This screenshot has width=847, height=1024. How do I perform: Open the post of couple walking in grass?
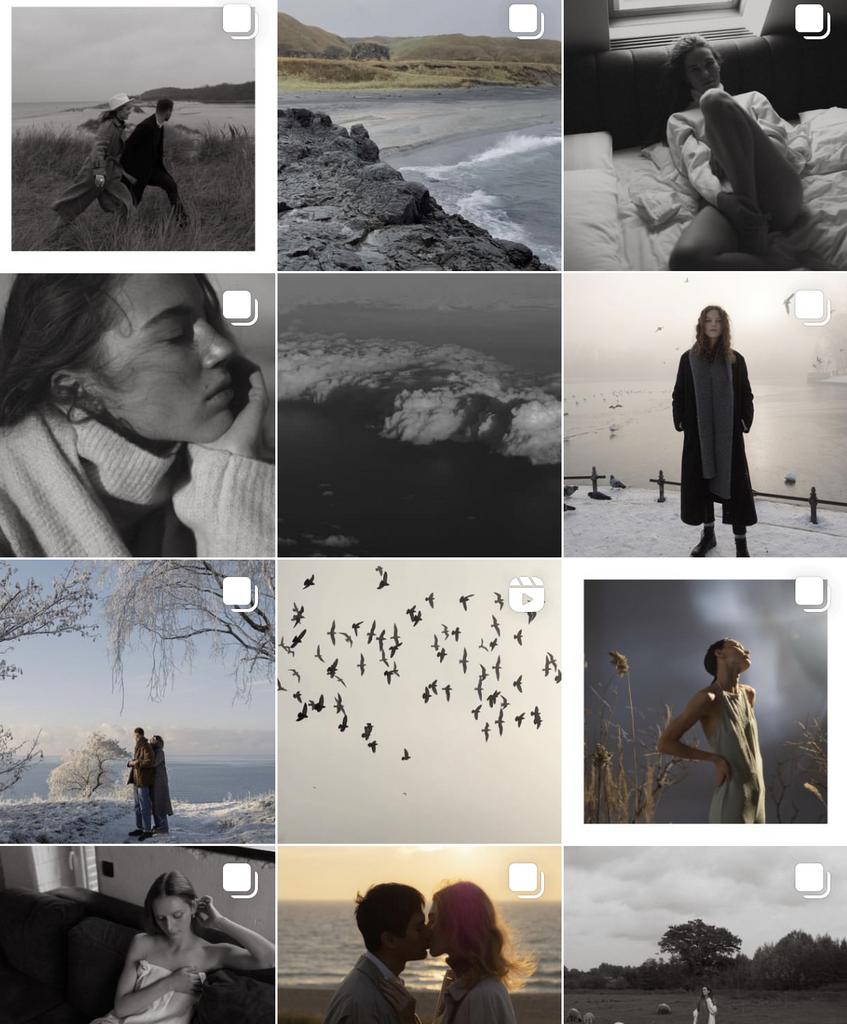[137, 135]
